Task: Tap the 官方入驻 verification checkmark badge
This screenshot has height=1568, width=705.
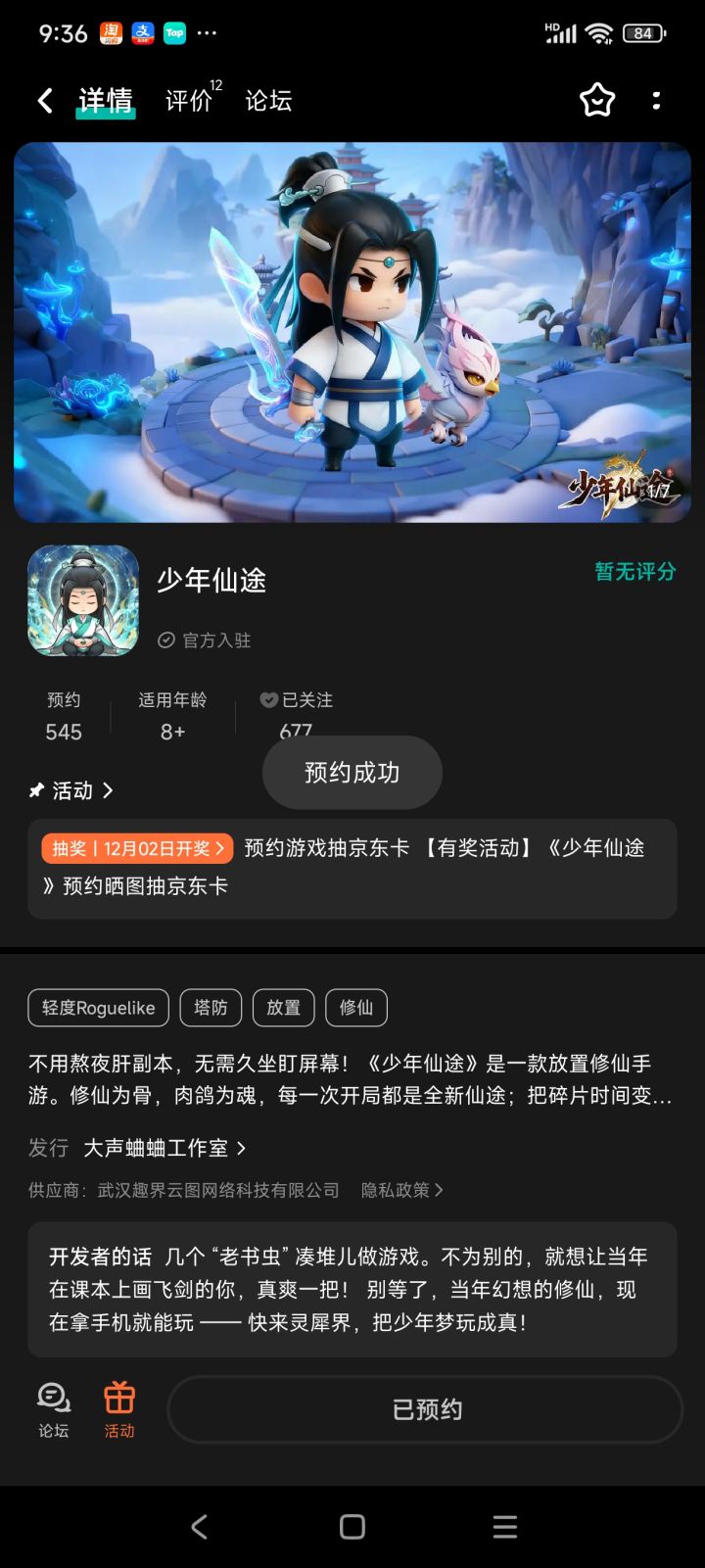Action: click(x=166, y=641)
